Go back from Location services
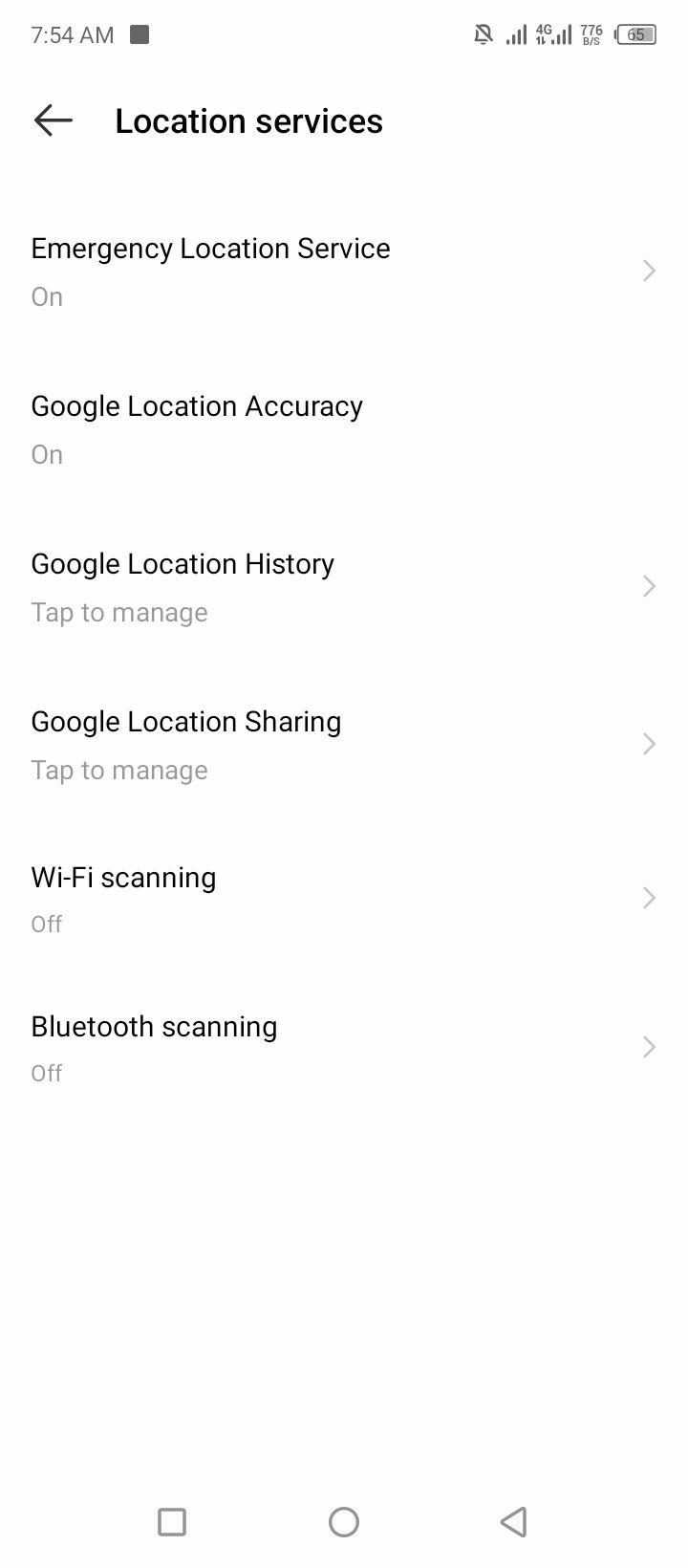This screenshot has width=688, height=1568. pos(53,120)
